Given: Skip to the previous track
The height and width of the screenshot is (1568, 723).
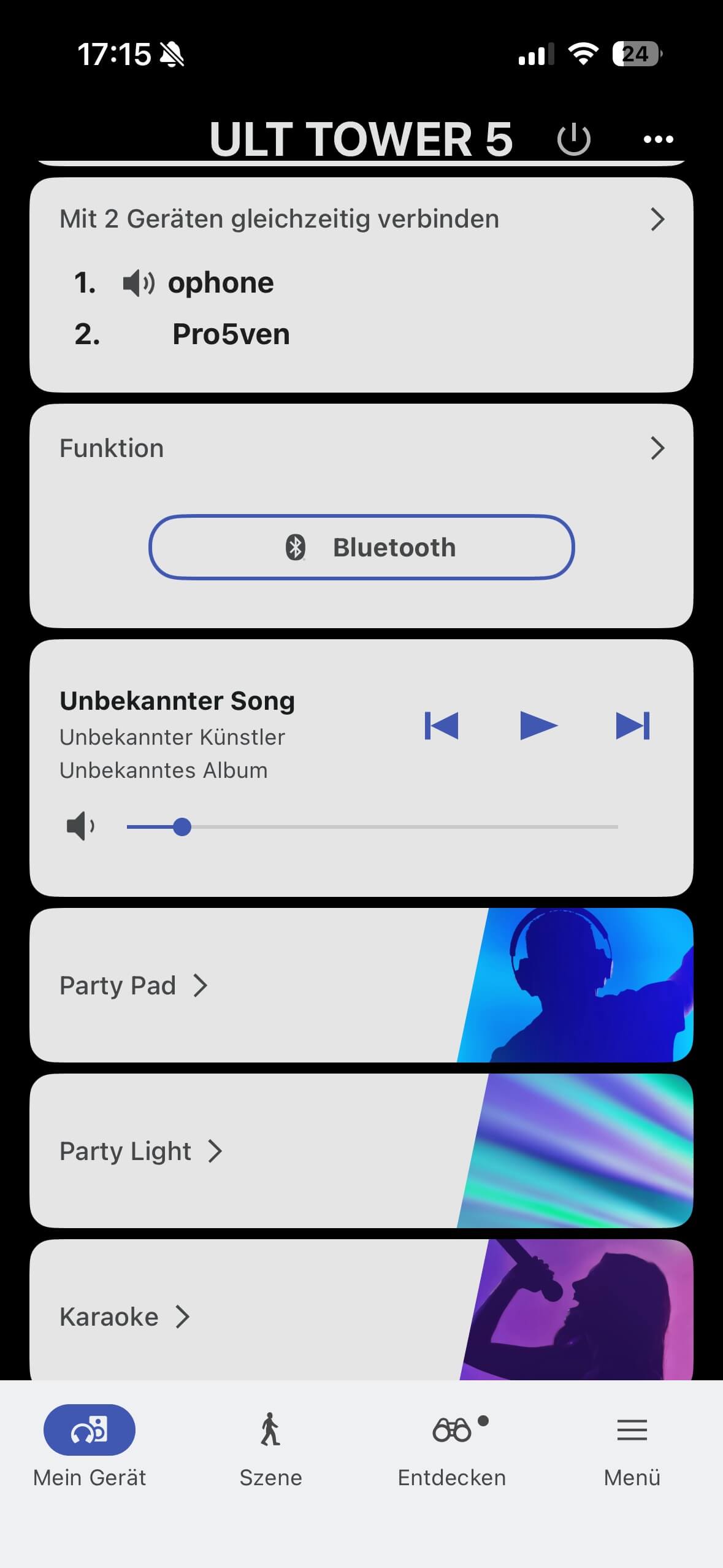Looking at the screenshot, I should click(442, 726).
